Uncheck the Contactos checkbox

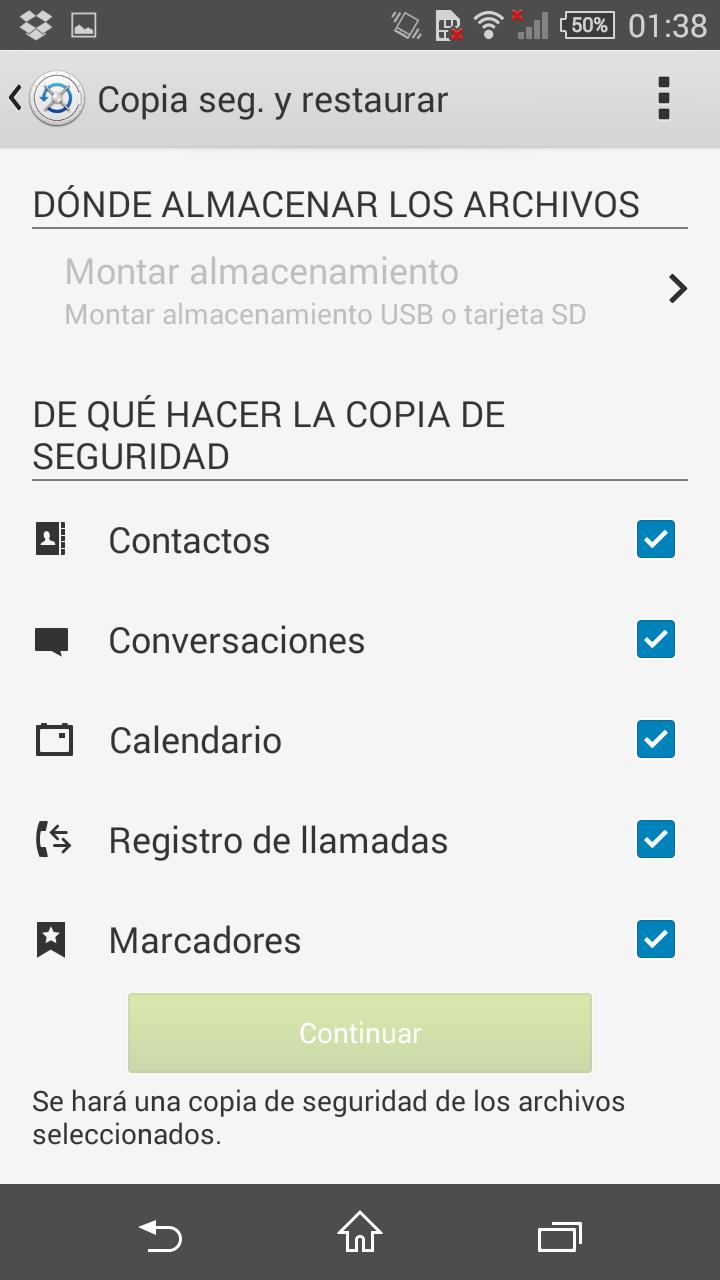pyautogui.click(x=656, y=540)
